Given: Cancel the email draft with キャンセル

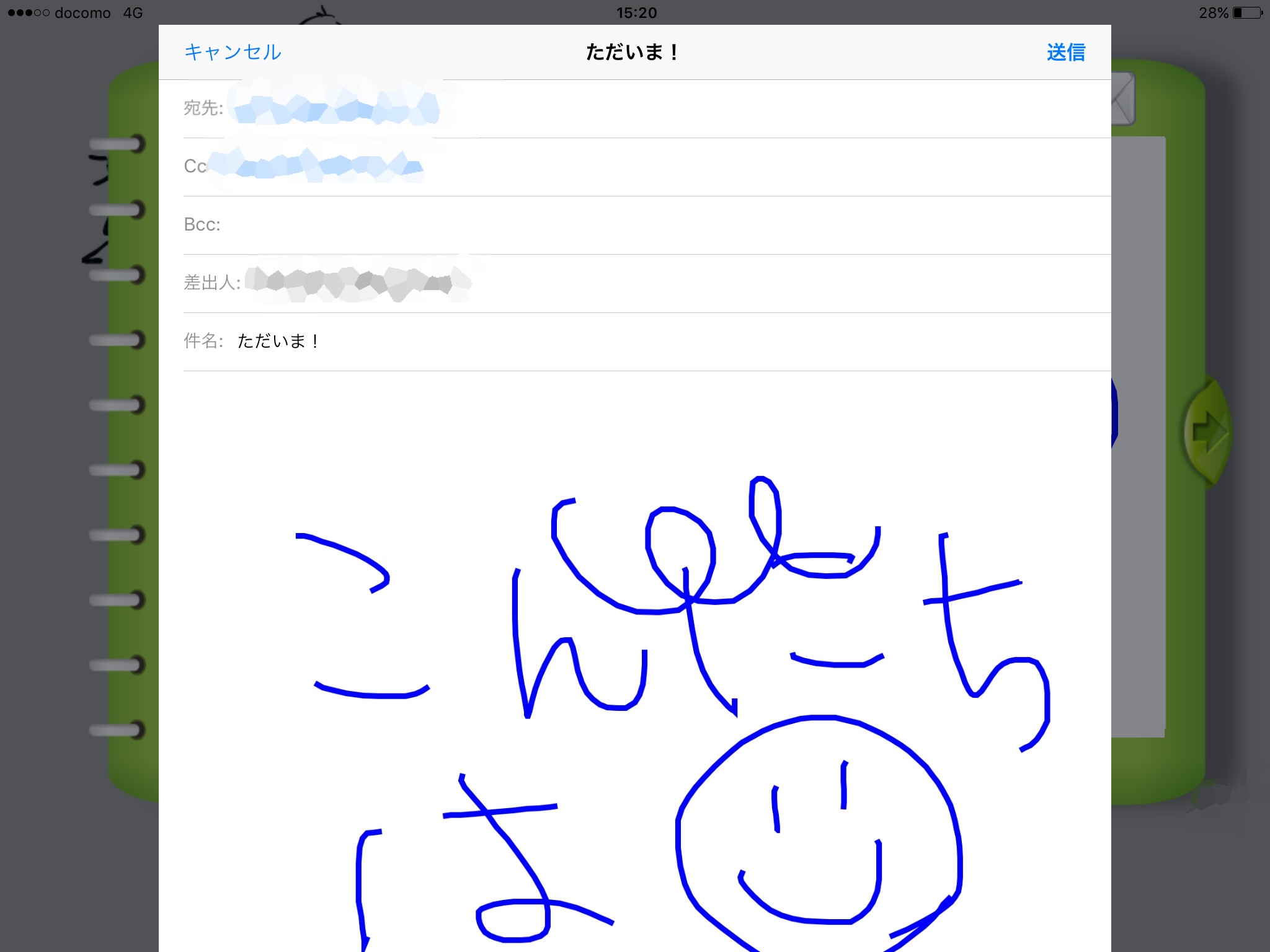Looking at the screenshot, I should (x=233, y=52).
